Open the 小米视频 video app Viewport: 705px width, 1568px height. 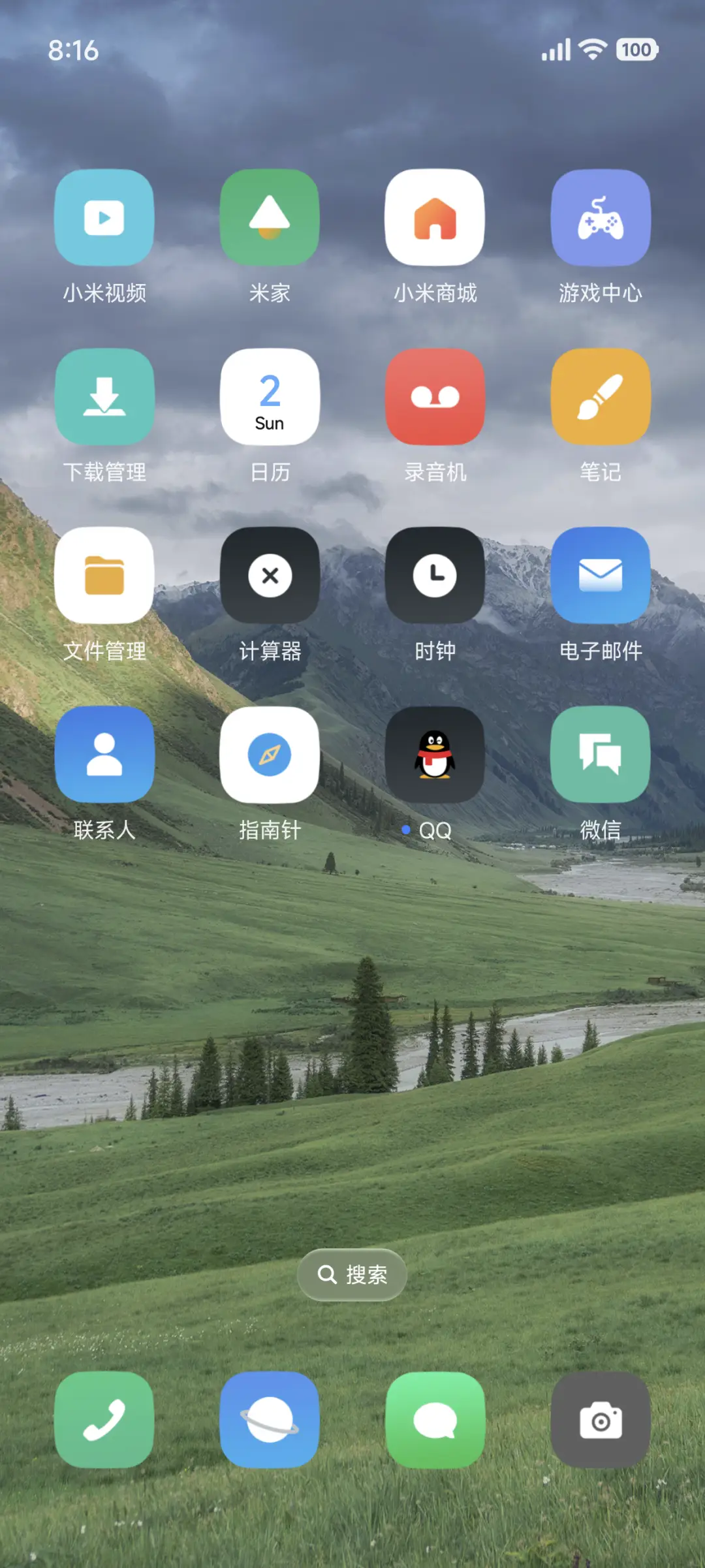[x=104, y=219]
